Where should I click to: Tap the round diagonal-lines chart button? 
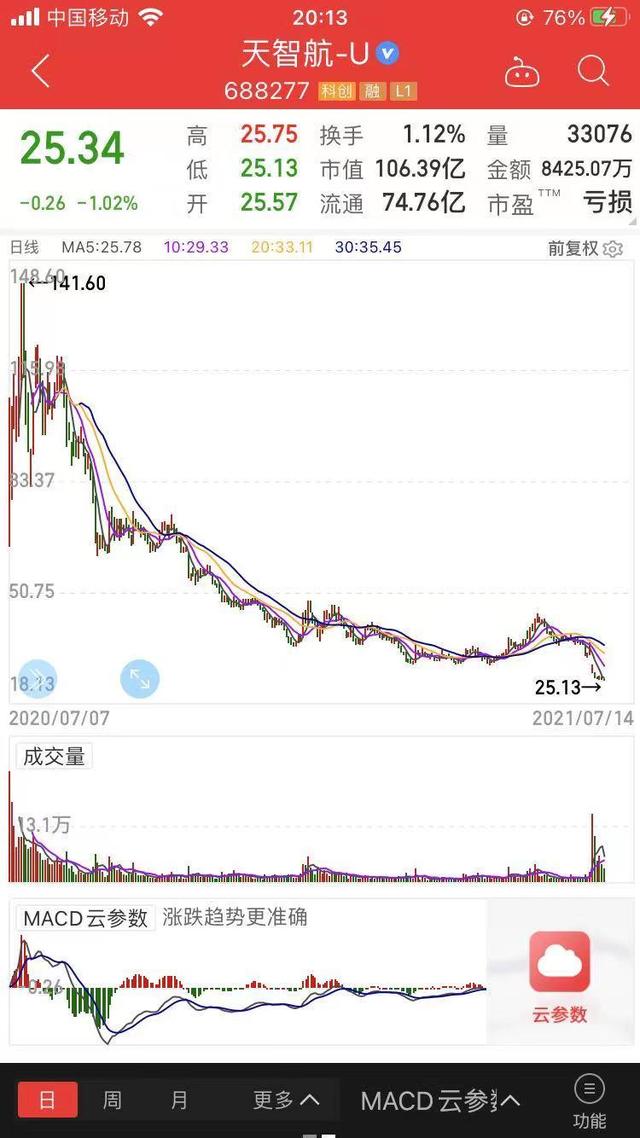pos(38,680)
